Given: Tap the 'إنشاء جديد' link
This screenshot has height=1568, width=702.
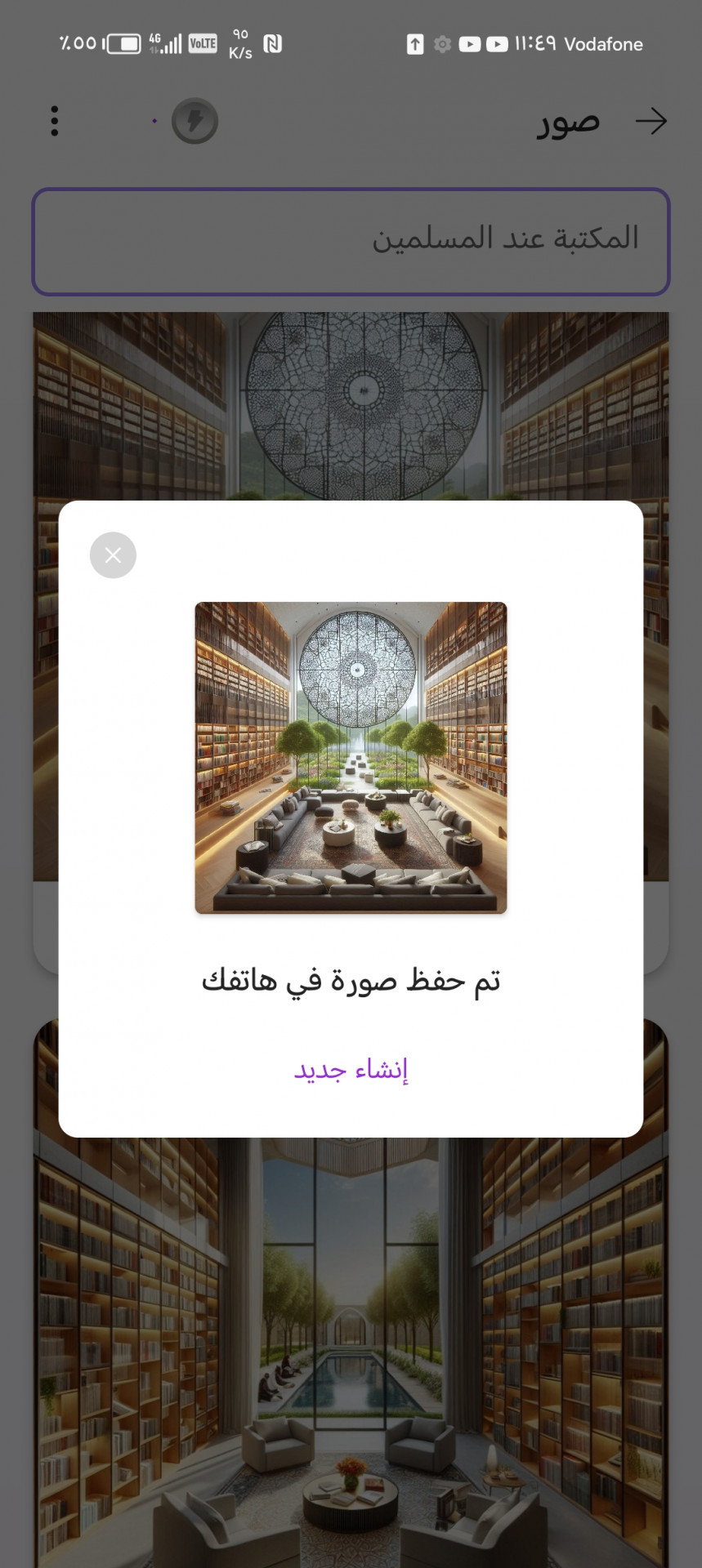Looking at the screenshot, I should coord(351,1069).
